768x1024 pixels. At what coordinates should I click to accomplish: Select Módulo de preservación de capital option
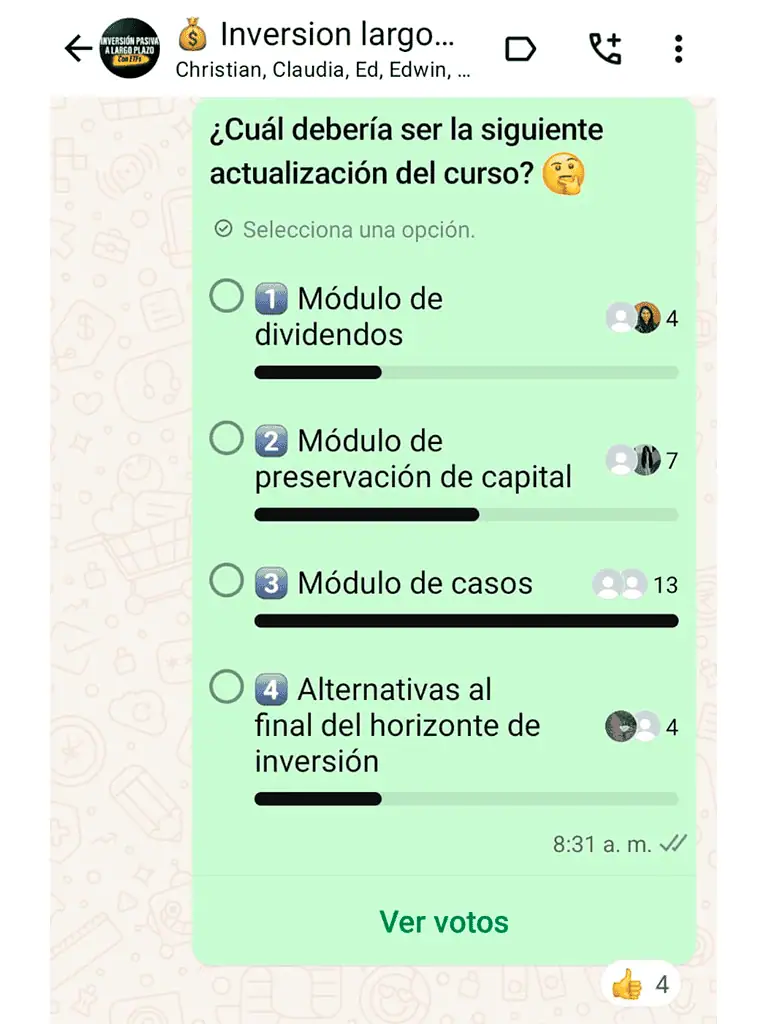(x=227, y=438)
